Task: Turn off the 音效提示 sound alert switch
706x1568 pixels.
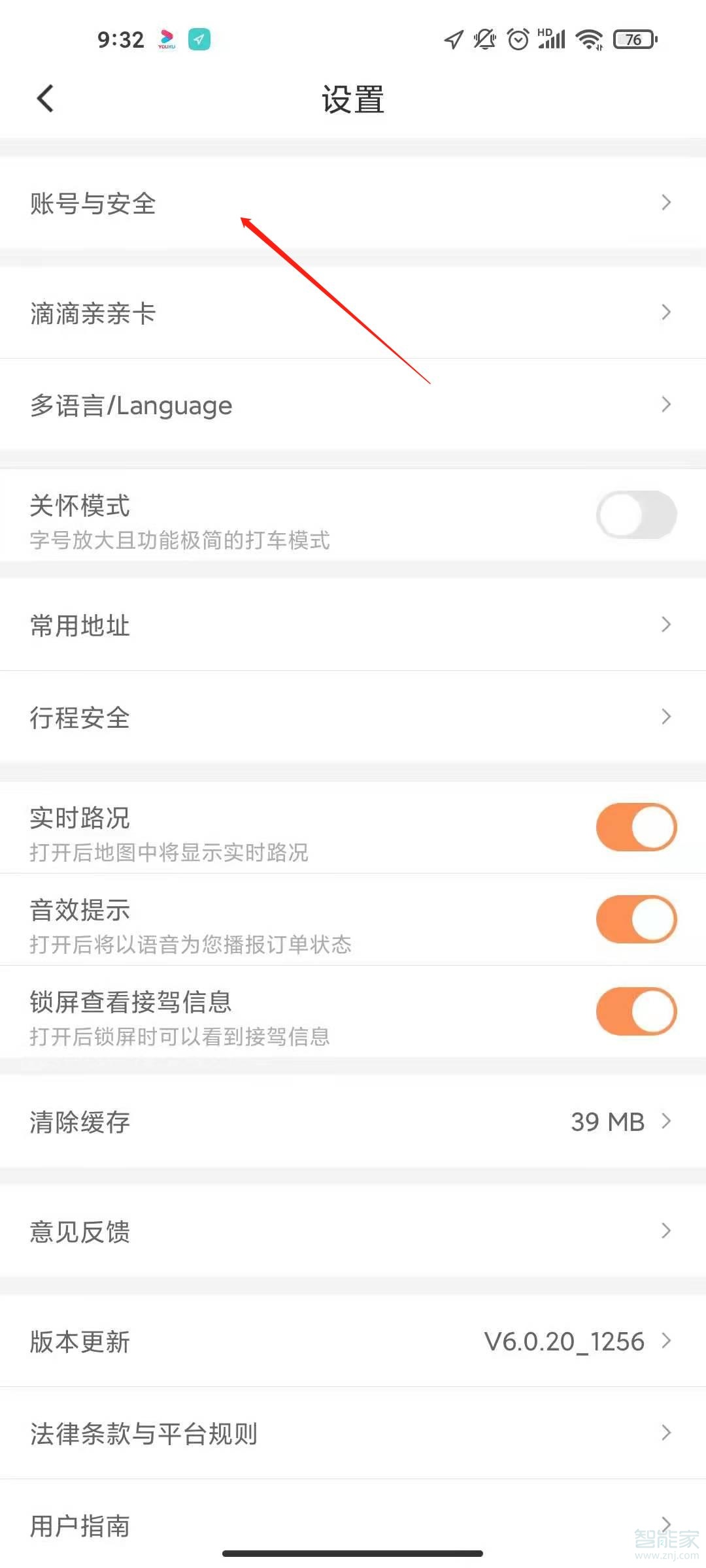Action: pos(635,919)
